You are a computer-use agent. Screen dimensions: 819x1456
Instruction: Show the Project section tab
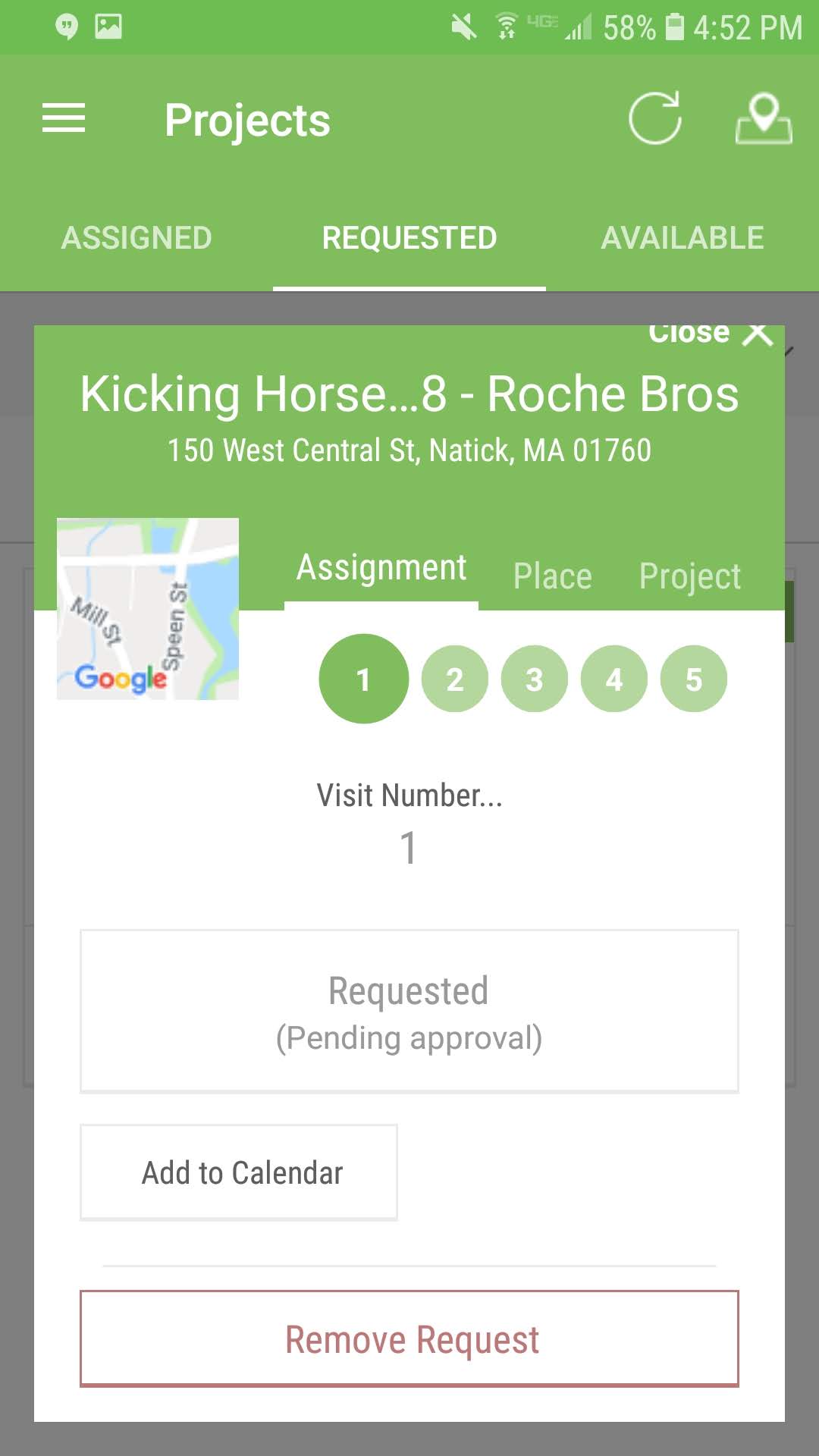pos(690,576)
